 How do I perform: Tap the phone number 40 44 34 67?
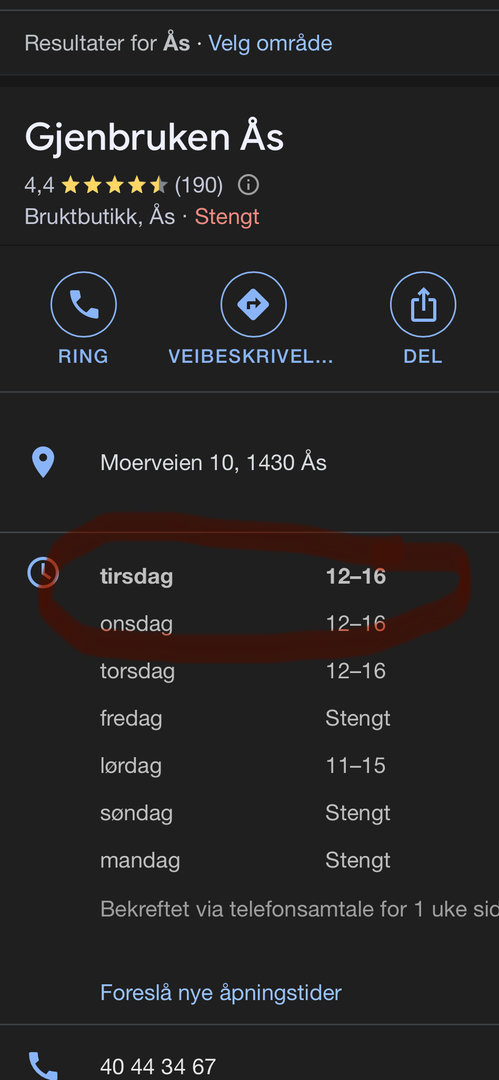coord(158,1067)
